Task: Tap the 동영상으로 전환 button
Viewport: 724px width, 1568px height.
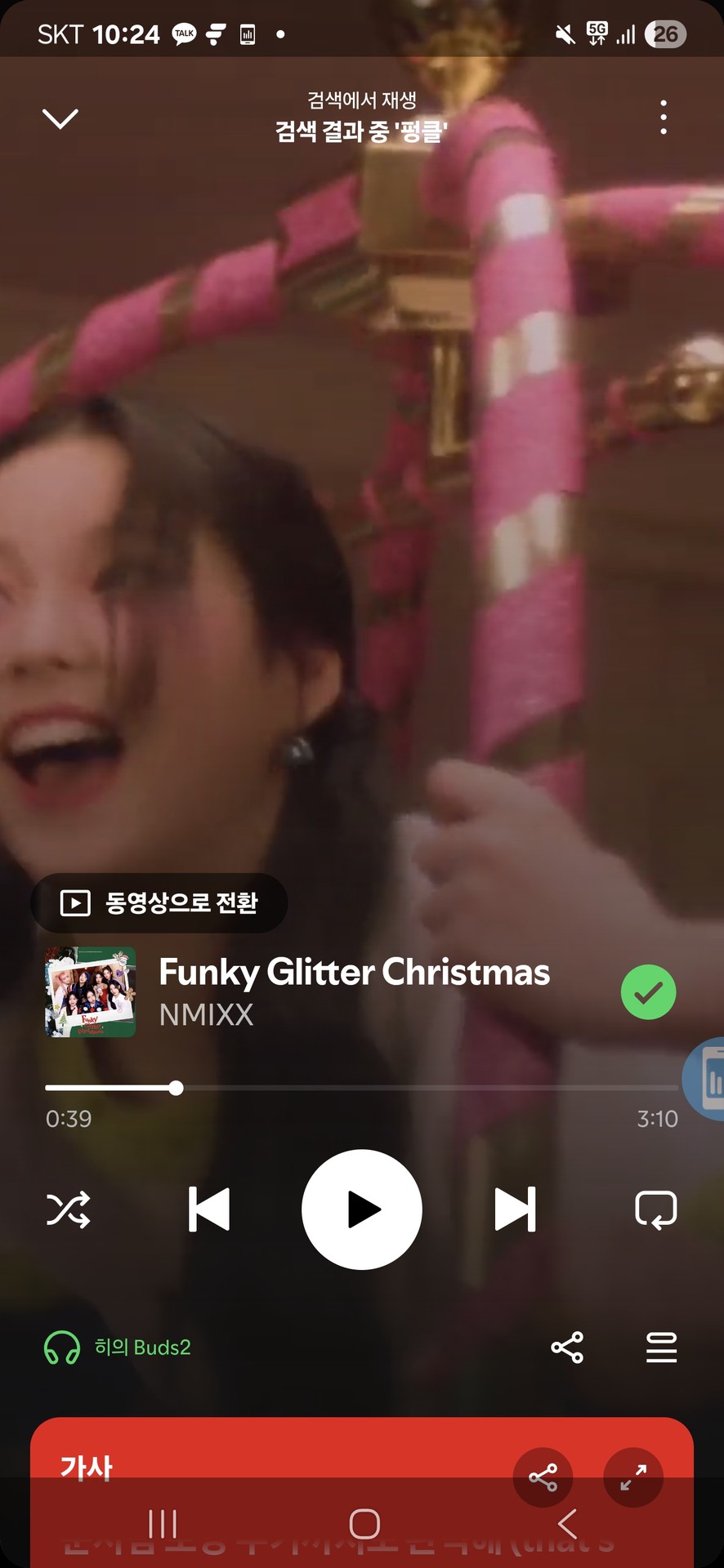Action: [159, 902]
